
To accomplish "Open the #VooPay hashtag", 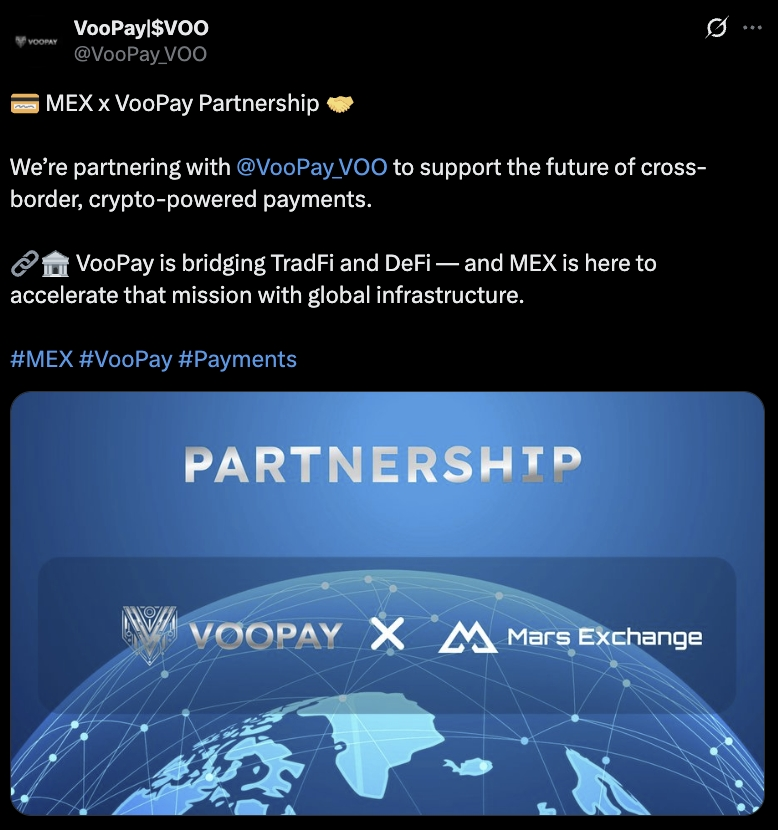I will [126, 359].
